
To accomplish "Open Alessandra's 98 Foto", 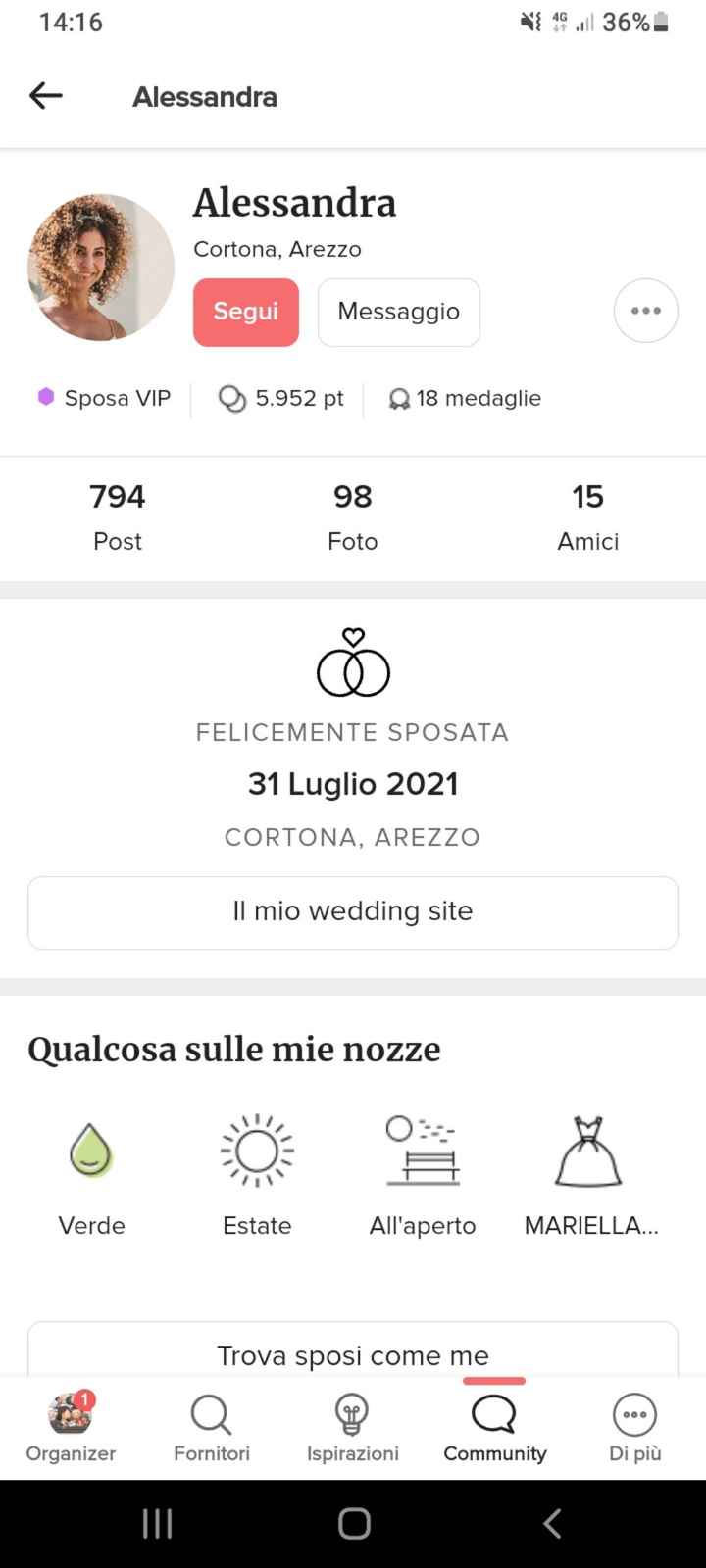I will (353, 516).
